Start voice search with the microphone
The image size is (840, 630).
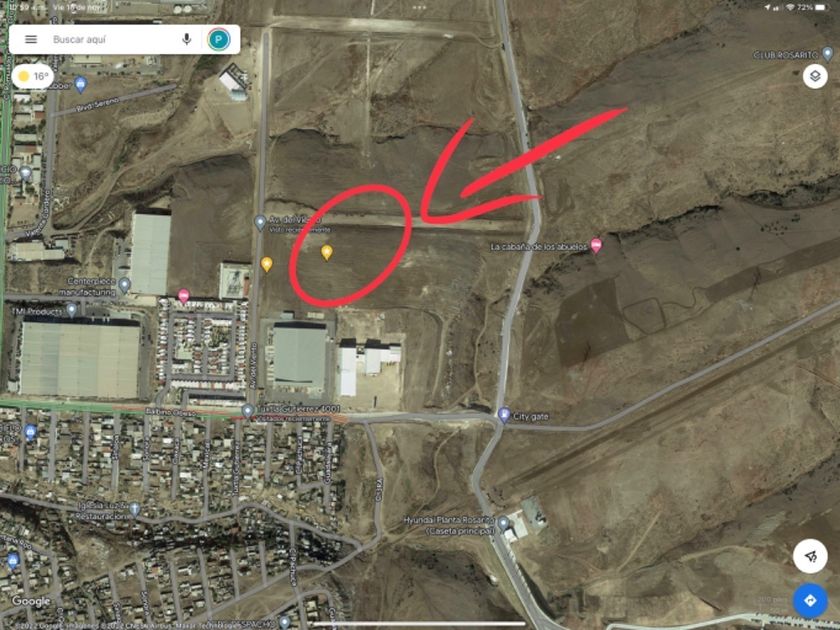[x=186, y=39]
